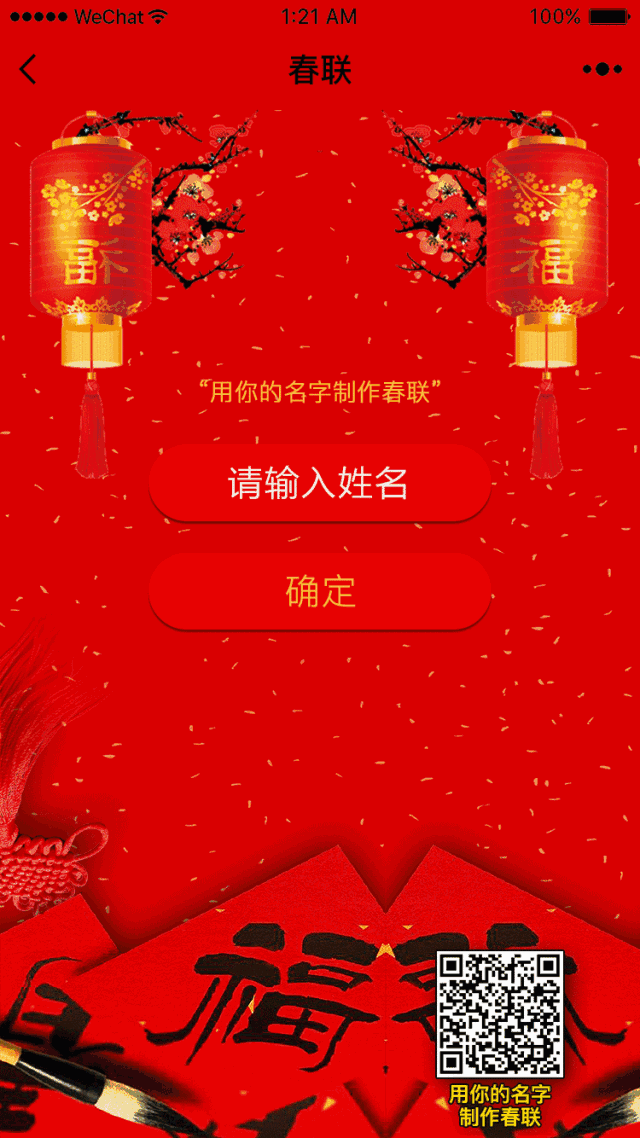Tap the 请输入姓名 name field

(x=319, y=483)
